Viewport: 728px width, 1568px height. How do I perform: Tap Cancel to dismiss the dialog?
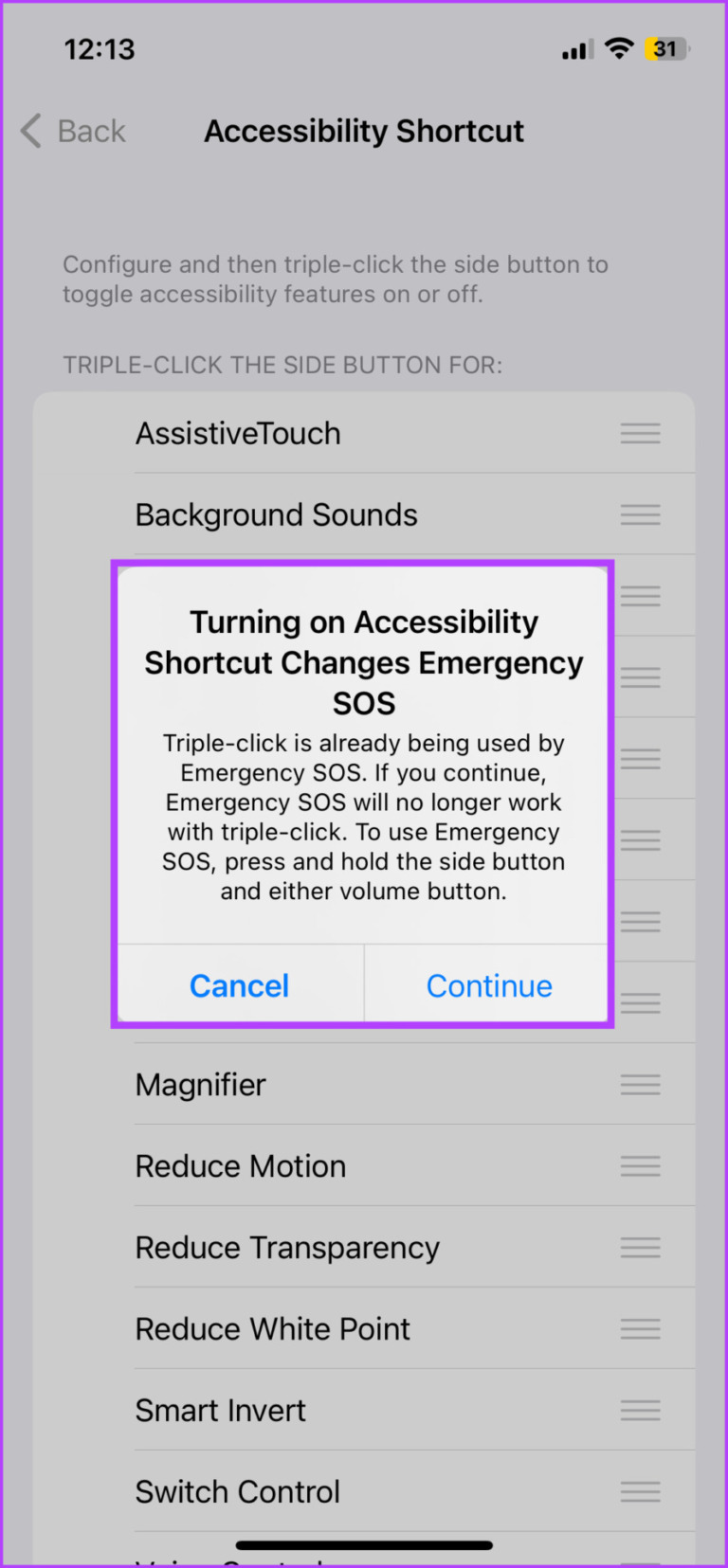point(239,985)
